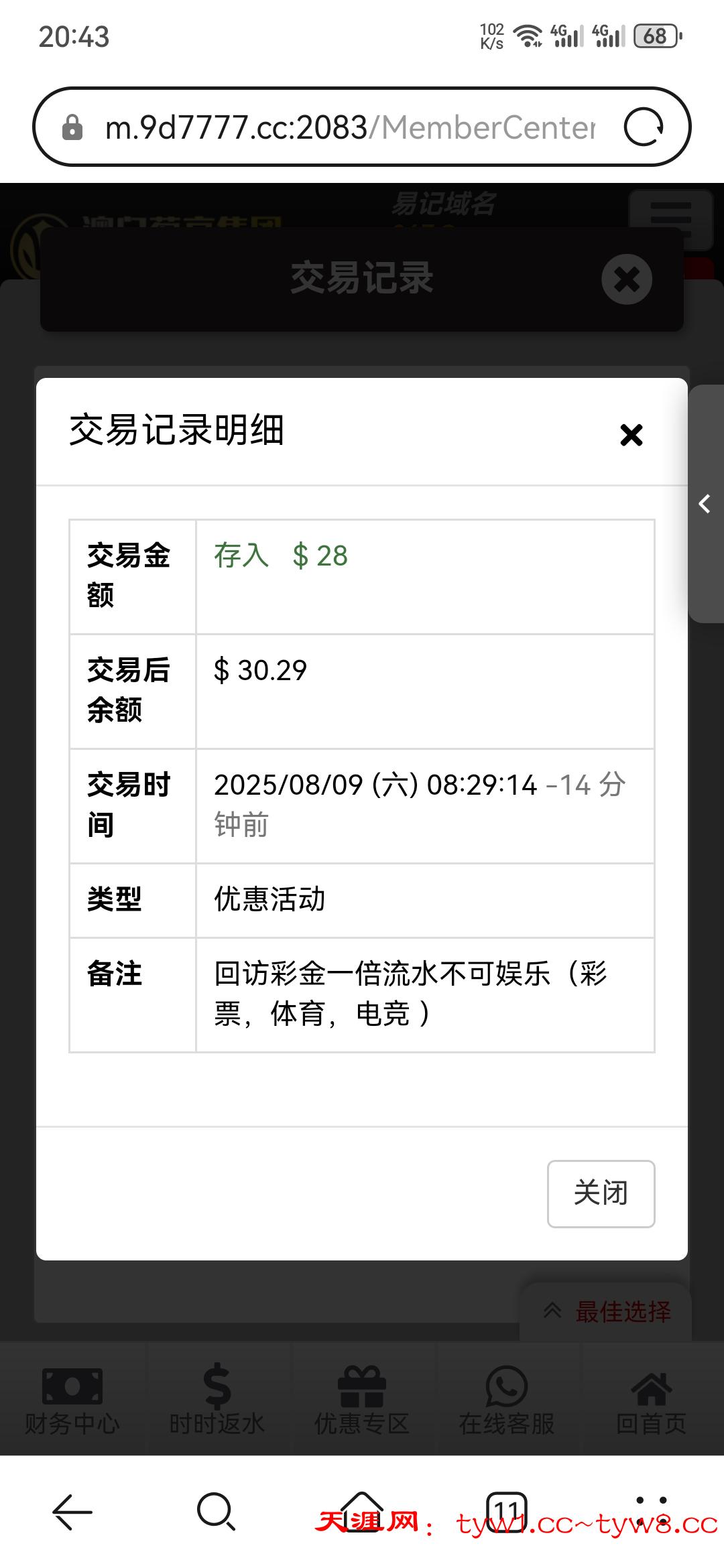Dismiss the 交易记录 panel via circled X

(x=626, y=279)
